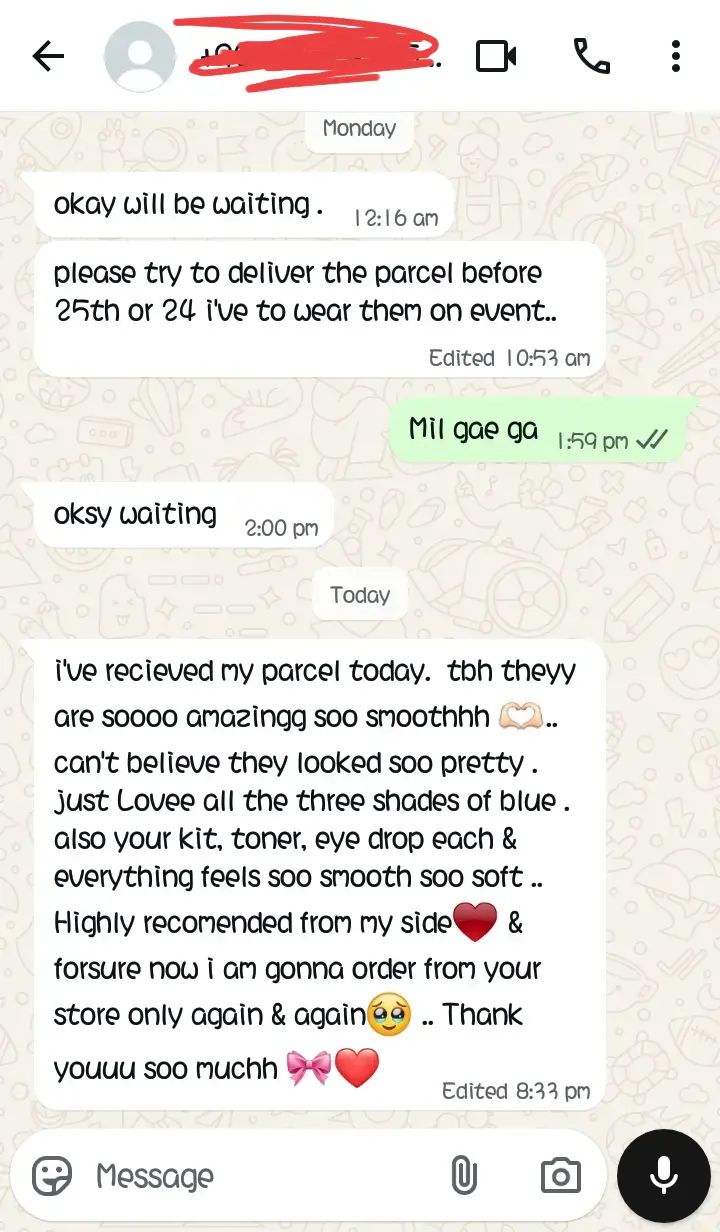720x1232 pixels.
Task: Start a video call
Action: click(x=496, y=56)
